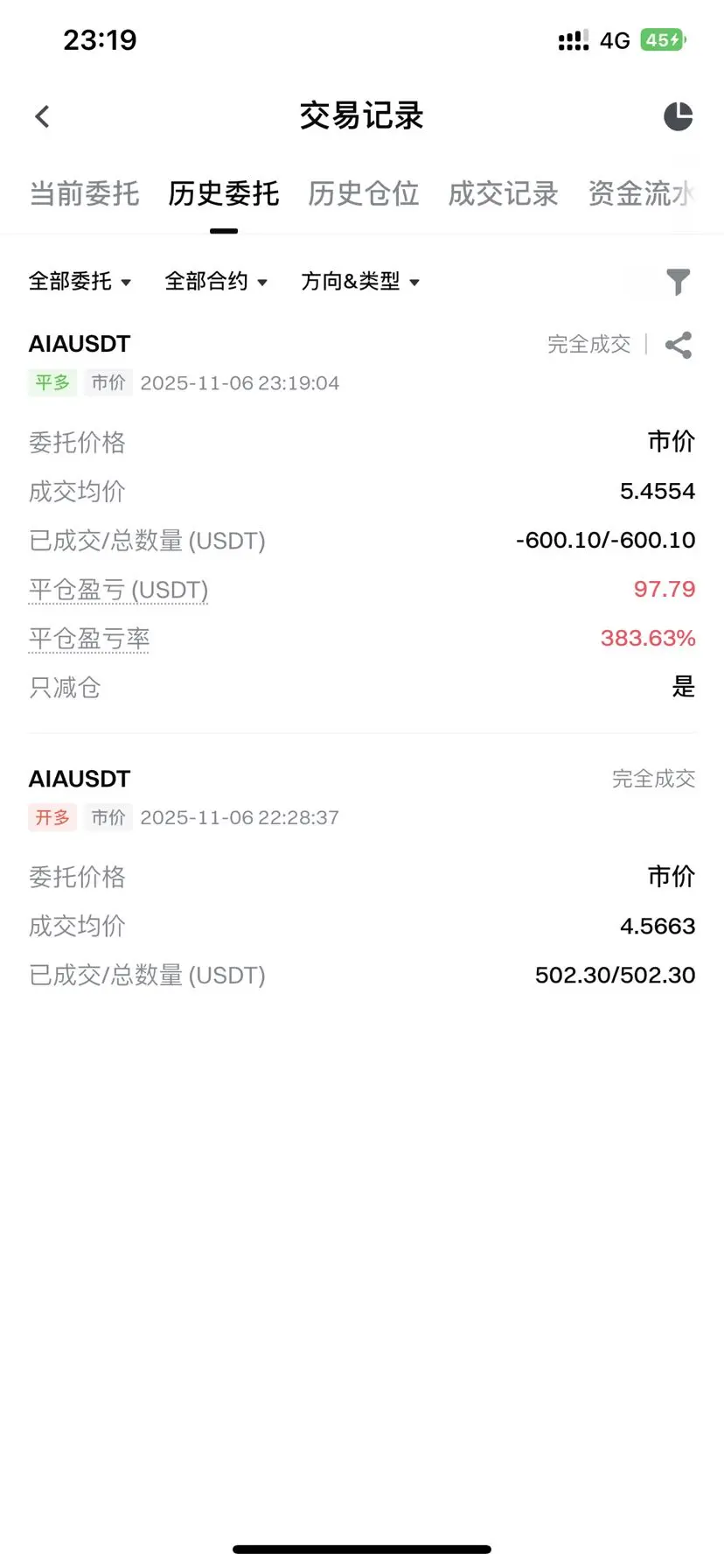The image size is (724, 1568).
Task: Open the pie chart analysis icon
Action: (678, 116)
